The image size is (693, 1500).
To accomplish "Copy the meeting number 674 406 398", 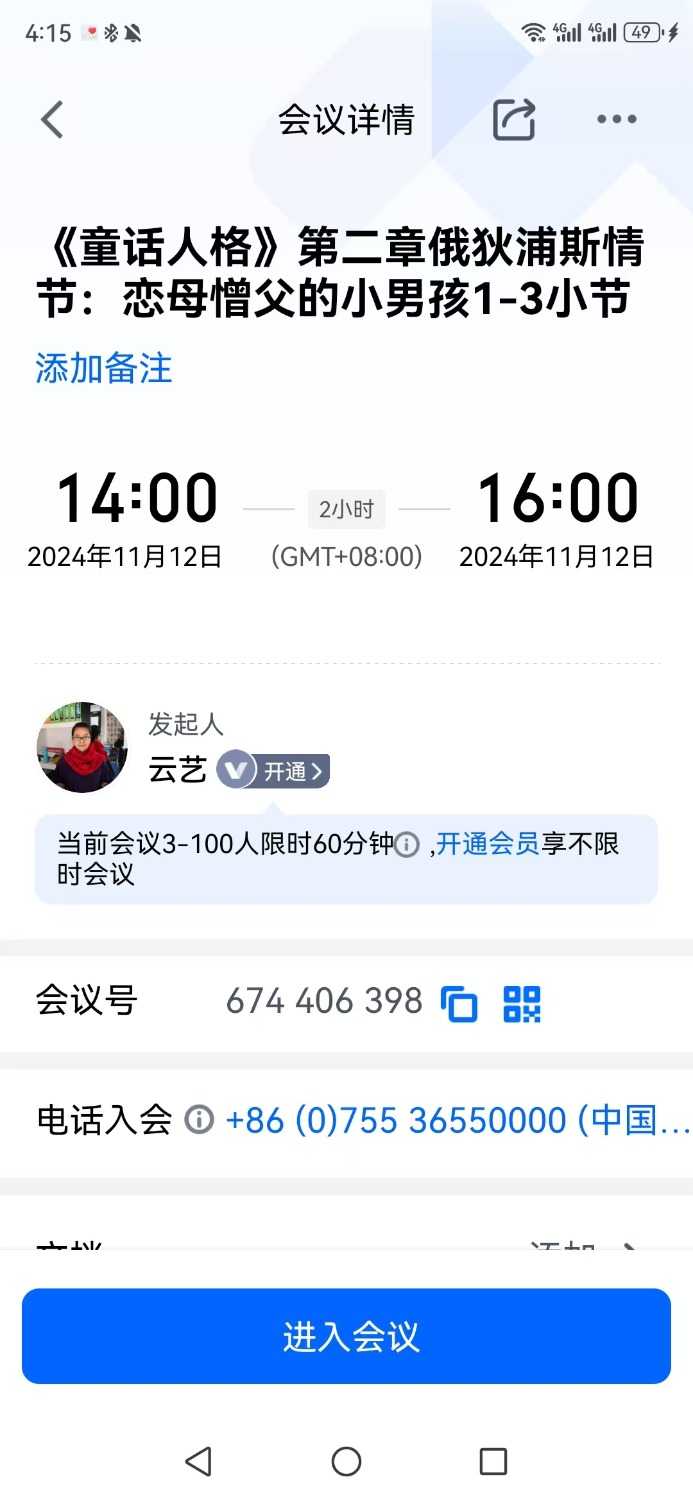I will [x=459, y=1003].
